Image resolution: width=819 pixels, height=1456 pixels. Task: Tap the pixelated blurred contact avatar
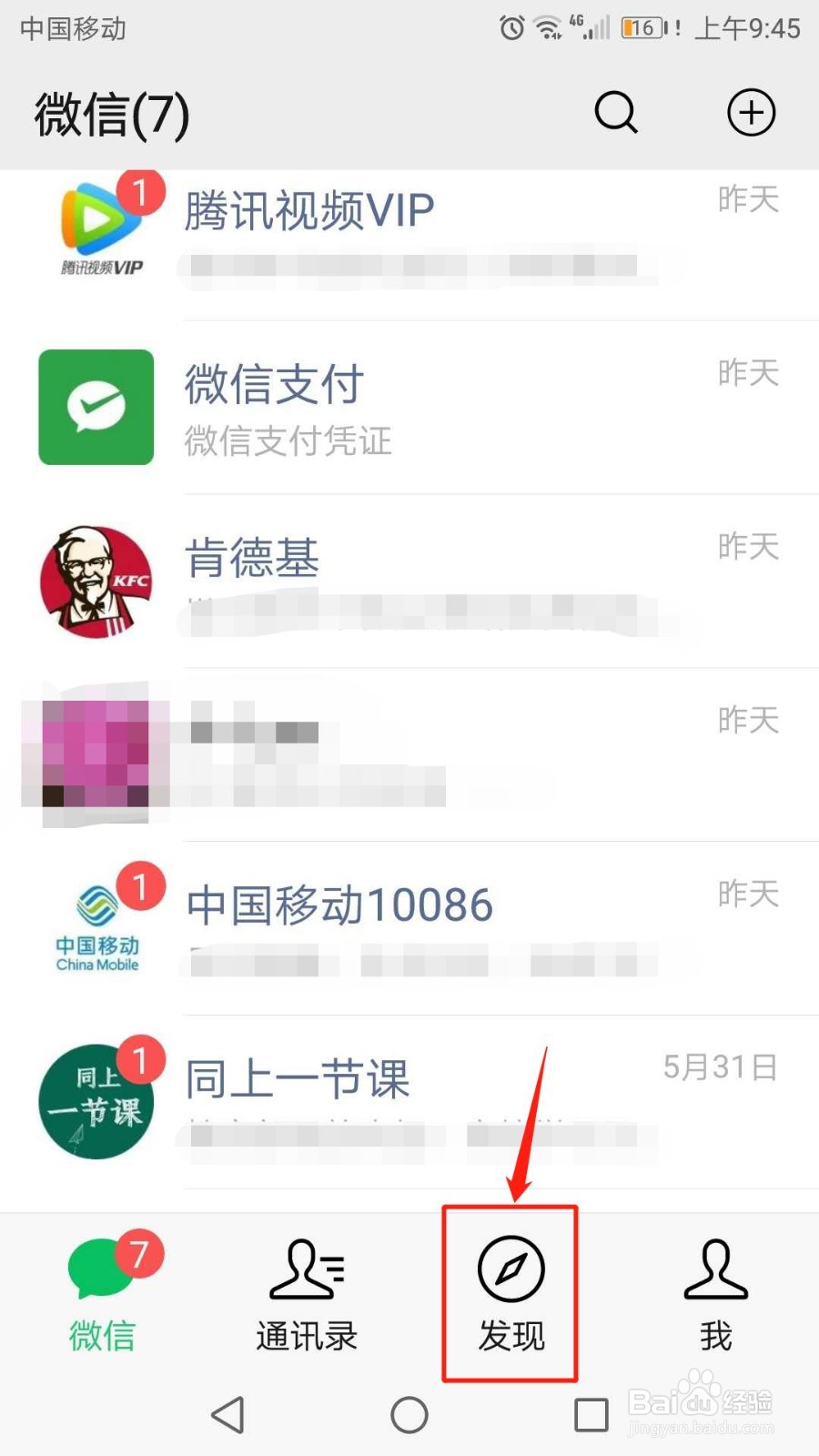(95, 753)
